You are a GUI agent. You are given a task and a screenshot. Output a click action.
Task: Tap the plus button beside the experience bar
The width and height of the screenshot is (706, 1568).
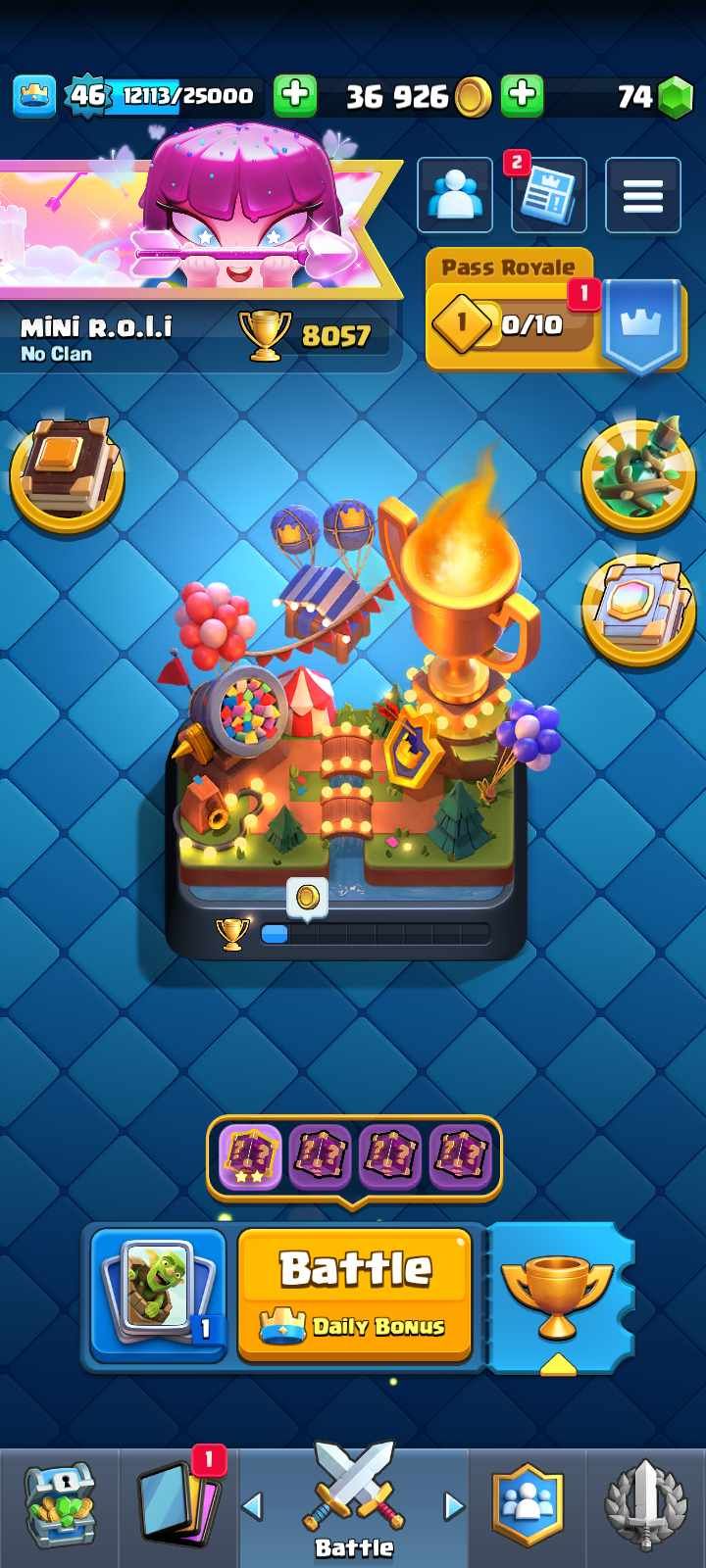click(x=294, y=95)
